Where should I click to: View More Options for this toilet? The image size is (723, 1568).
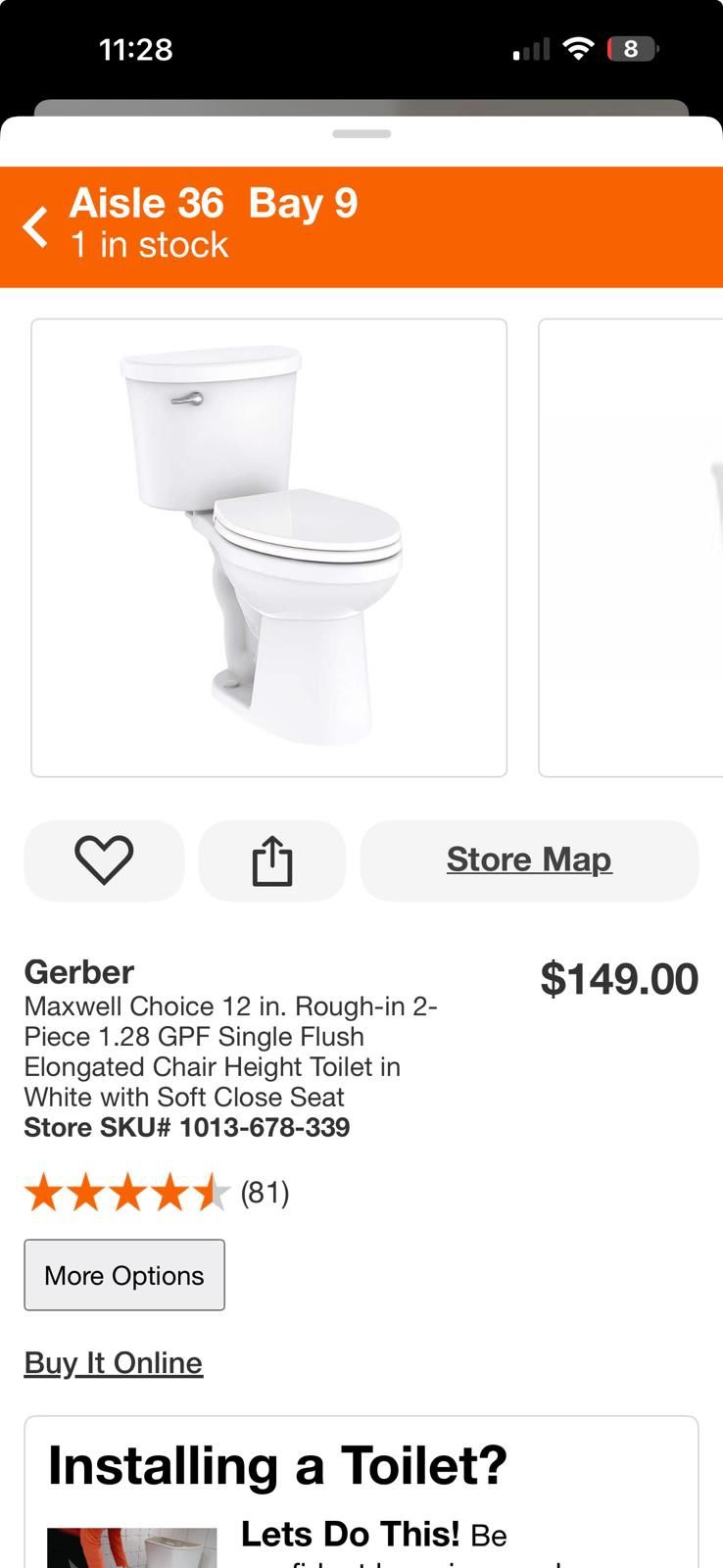[x=124, y=1275]
